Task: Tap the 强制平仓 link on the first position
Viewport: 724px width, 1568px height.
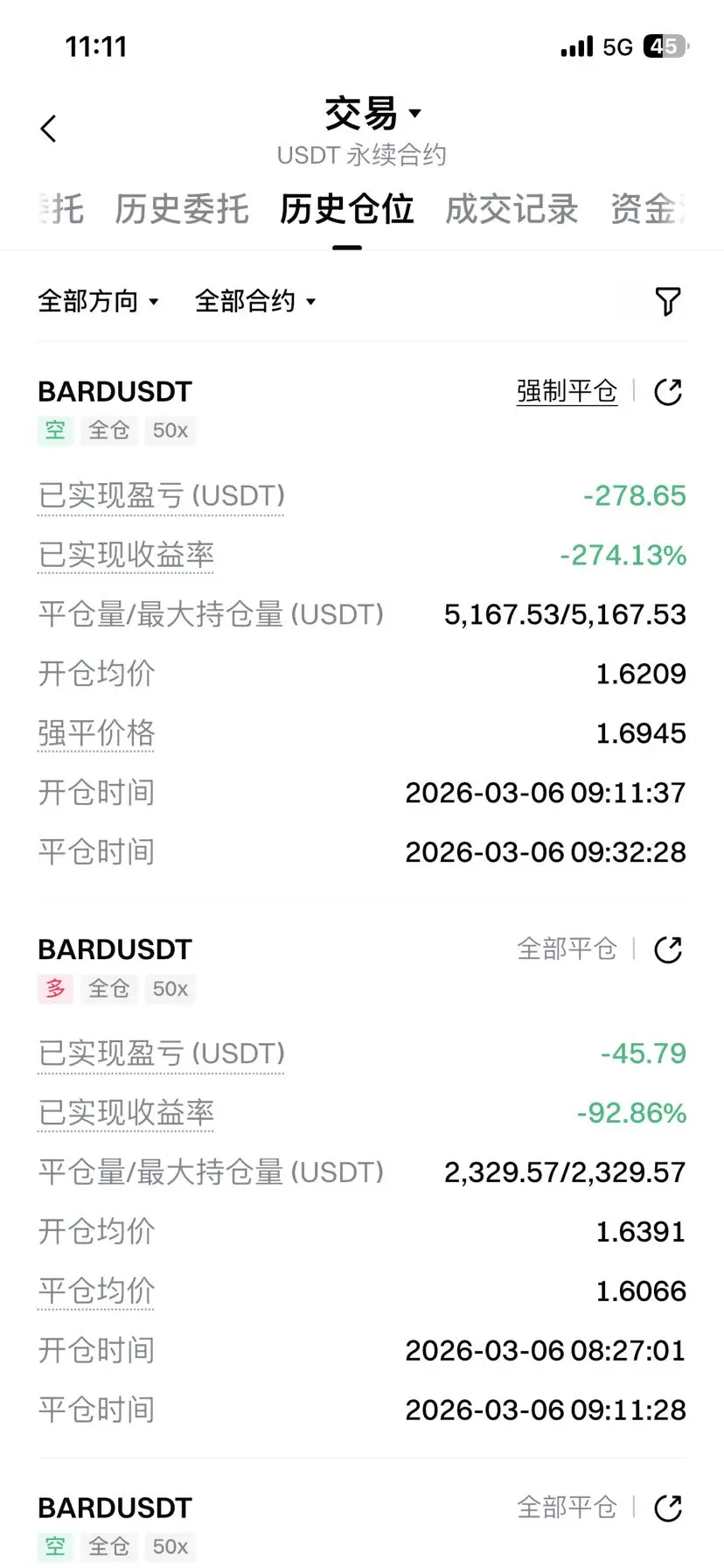Action: pos(567,391)
